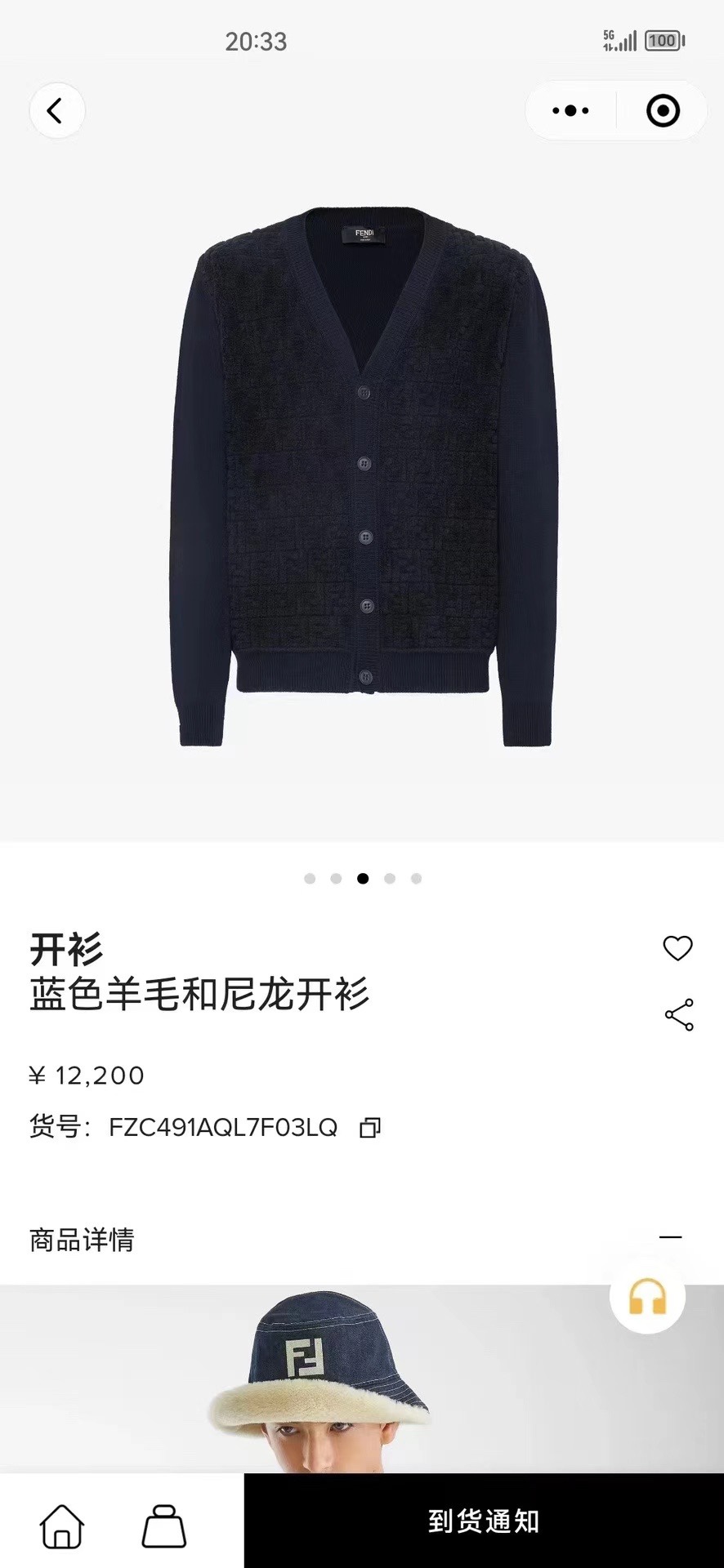
Task: Copy the product code FZC491AQL7F03LQ
Action: click(370, 1128)
